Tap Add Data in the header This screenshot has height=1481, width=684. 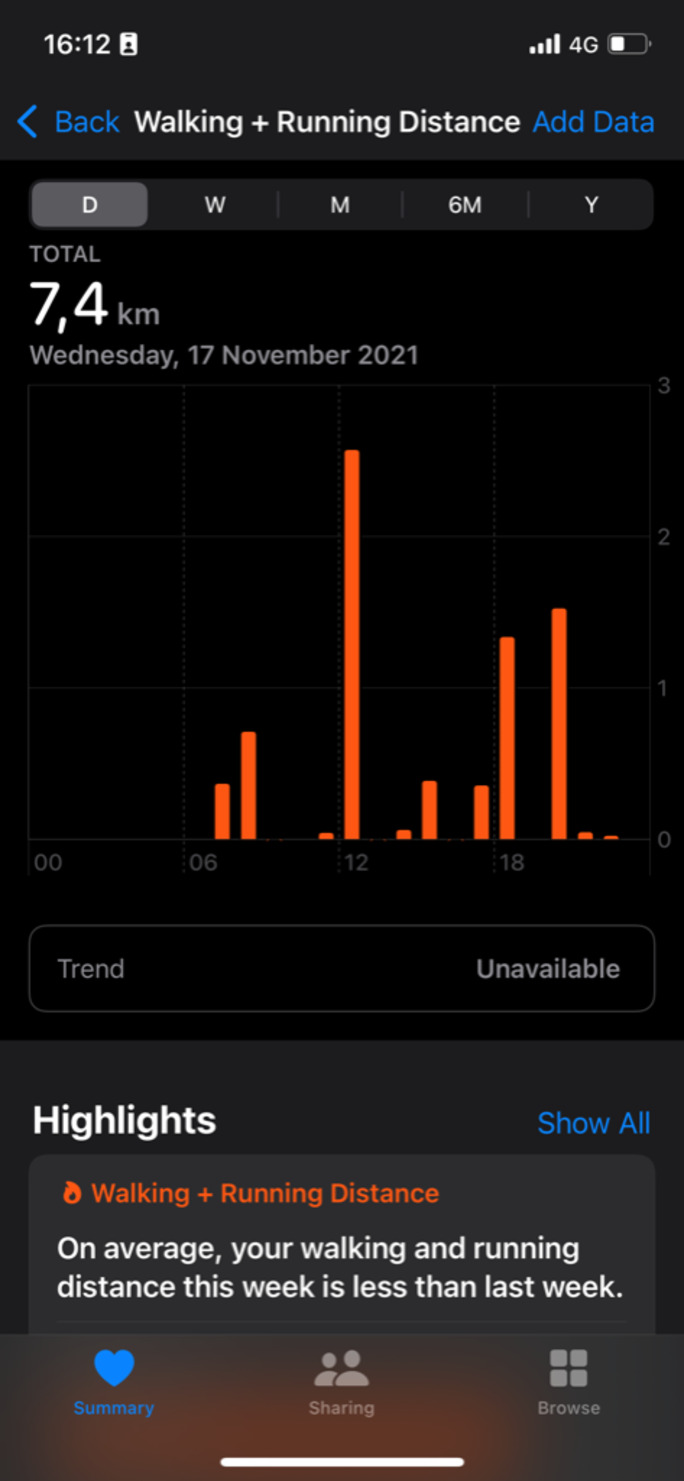(x=593, y=122)
